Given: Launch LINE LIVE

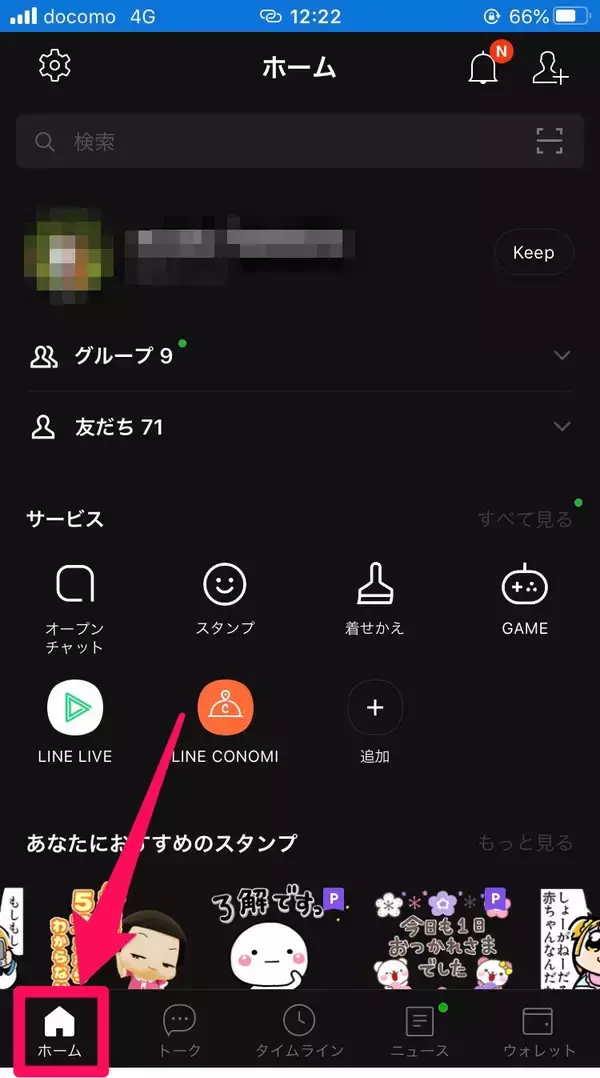Looking at the screenshot, I should [75, 722].
